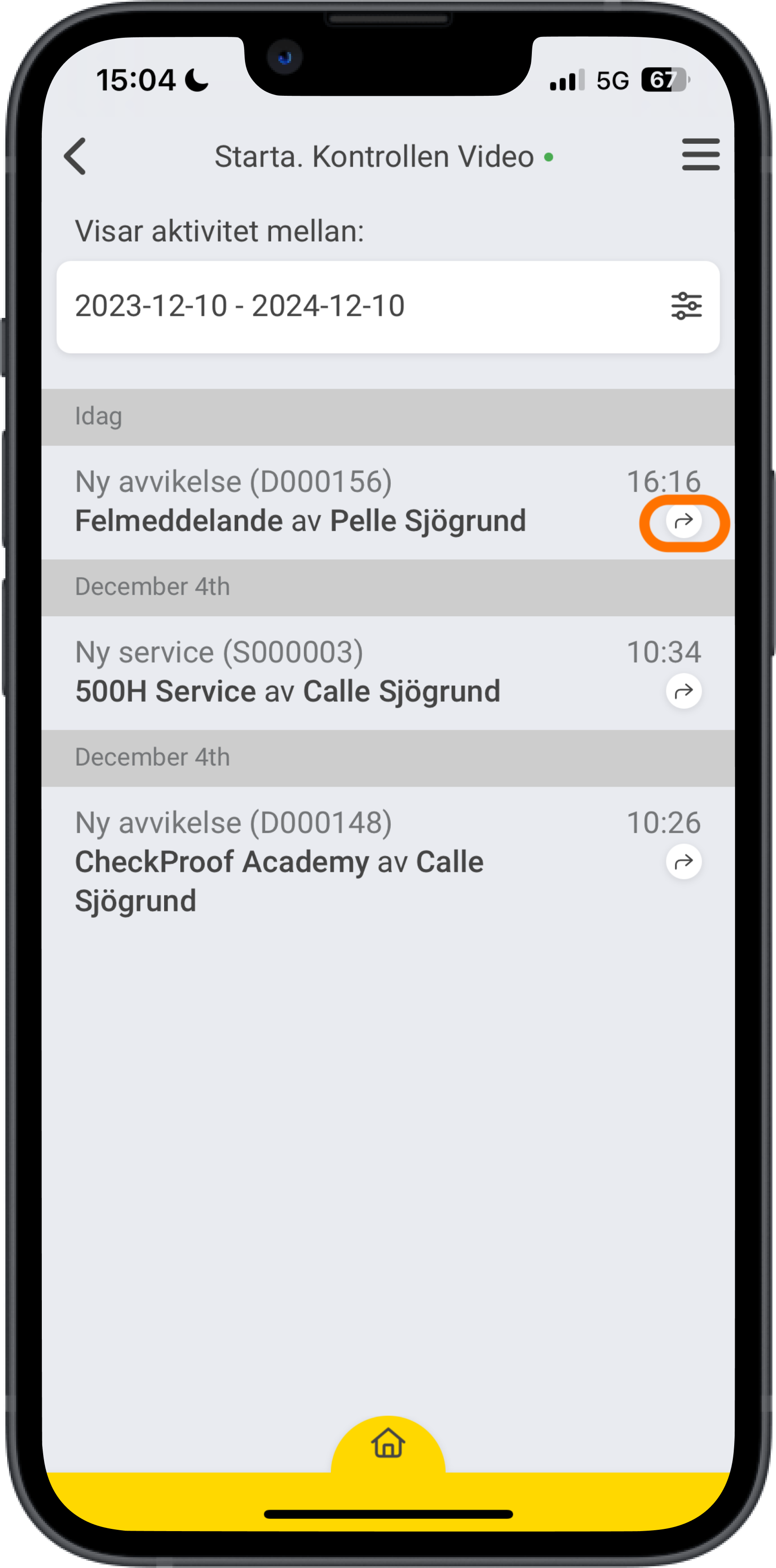Viewport: 776px width, 1568px height.
Task: Open the date range filter settings
Action: [686, 306]
